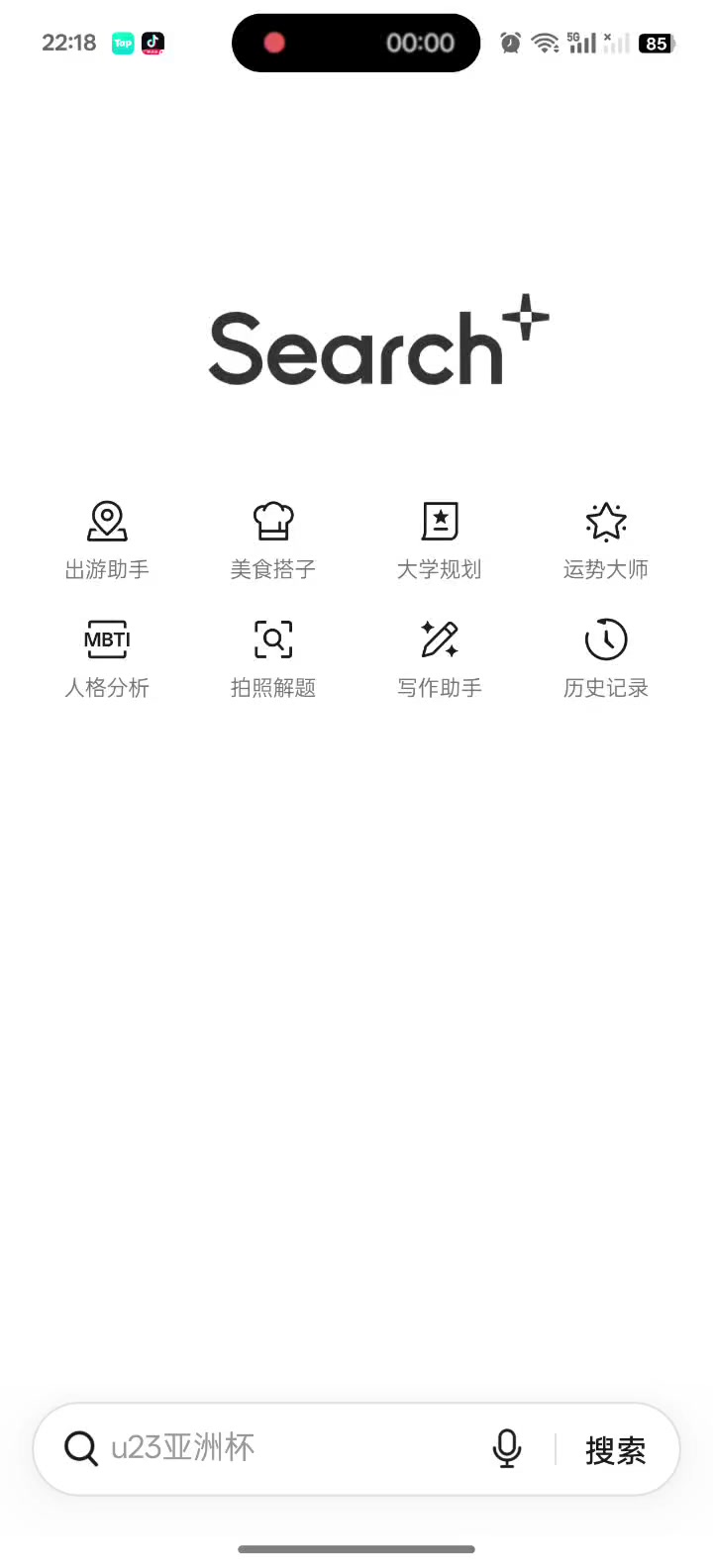Viewport: 713px width, 1568px height.
Task: Open the 大学规划 university planning tool
Action: coord(440,540)
